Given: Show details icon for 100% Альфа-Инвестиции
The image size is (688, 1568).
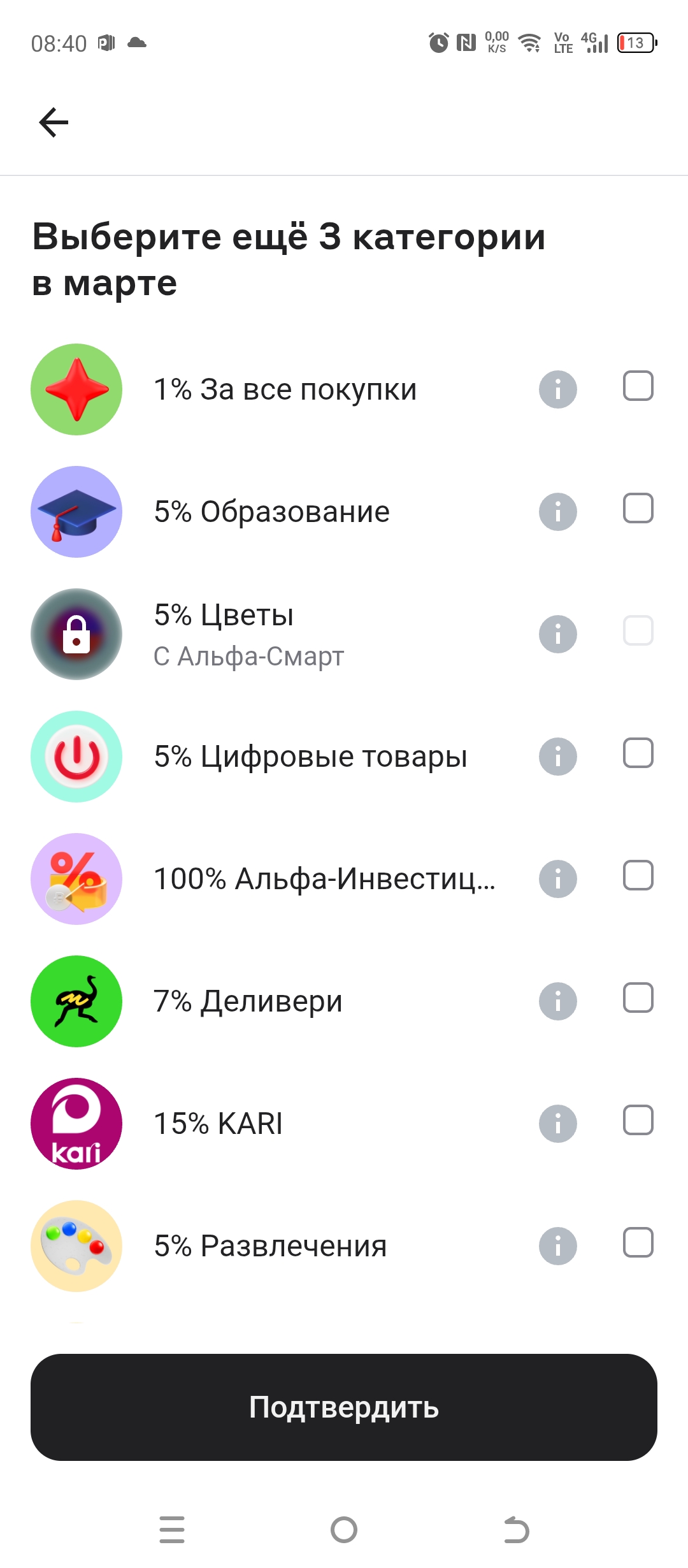Looking at the screenshot, I should pos(558,879).
